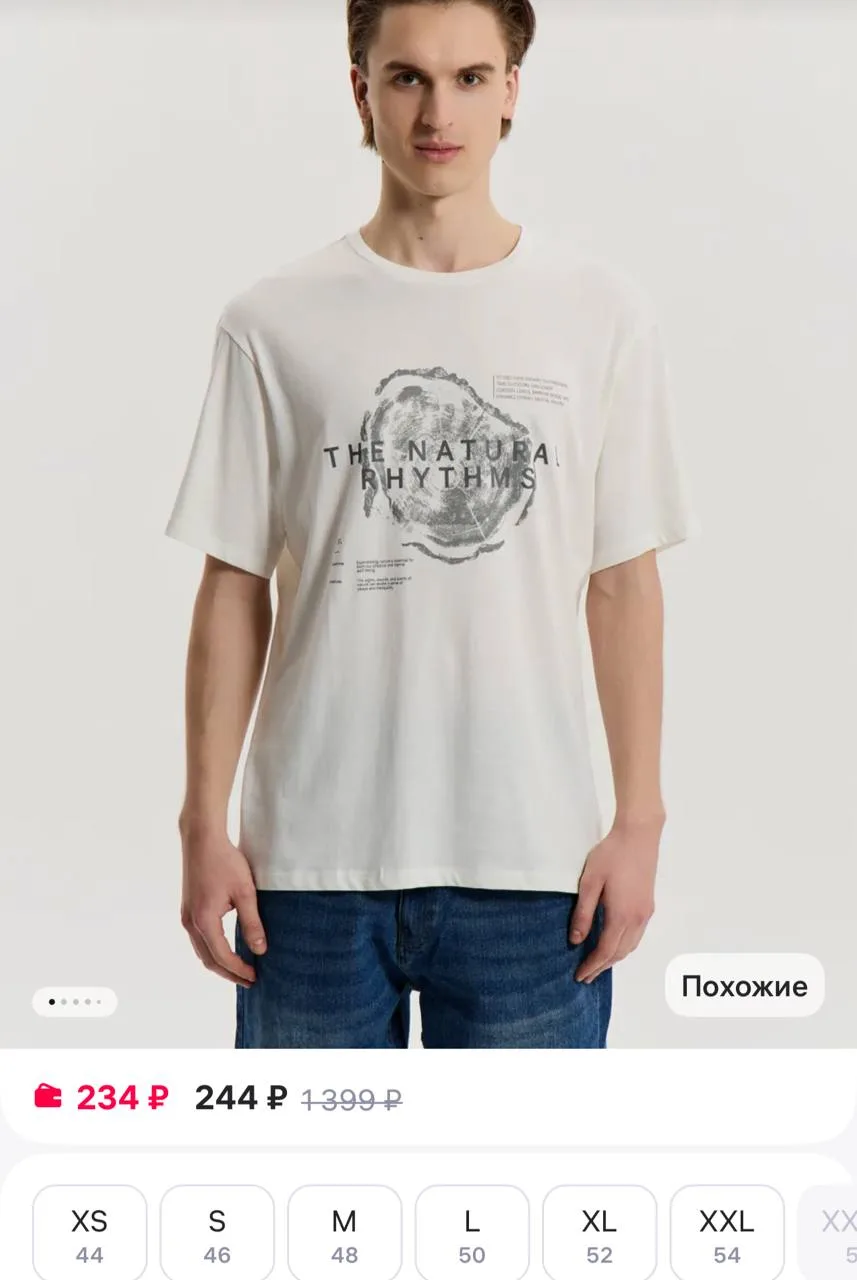Pick size M 48
The width and height of the screenshot is (857, 1280).
[x=344, y=1234]
